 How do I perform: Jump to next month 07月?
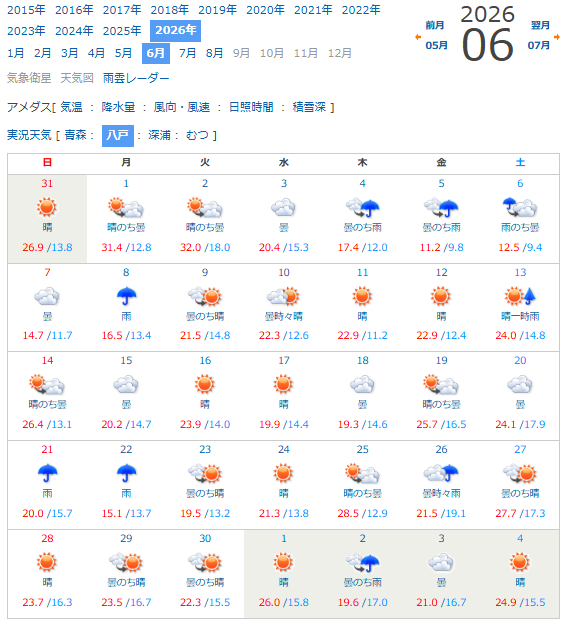(x=538, y=45)
